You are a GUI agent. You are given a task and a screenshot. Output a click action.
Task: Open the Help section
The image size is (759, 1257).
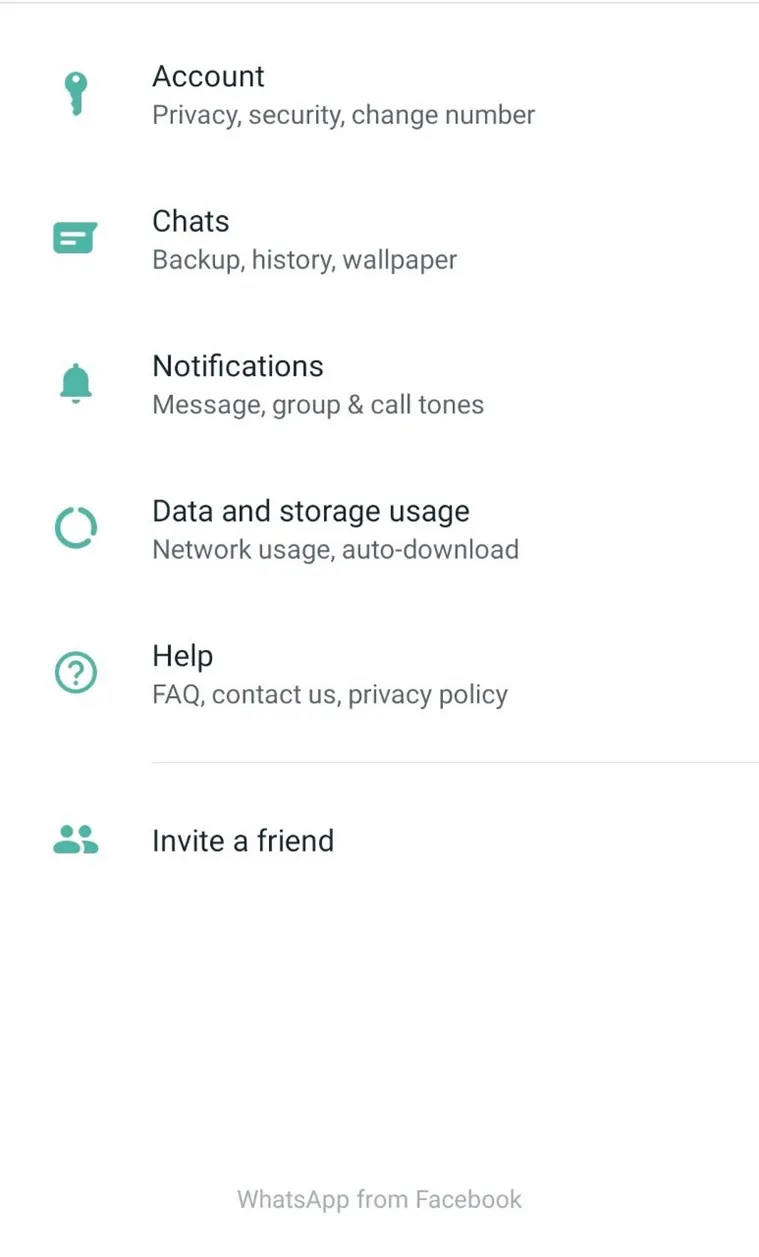pyautogui.click(x=379, y=675)
